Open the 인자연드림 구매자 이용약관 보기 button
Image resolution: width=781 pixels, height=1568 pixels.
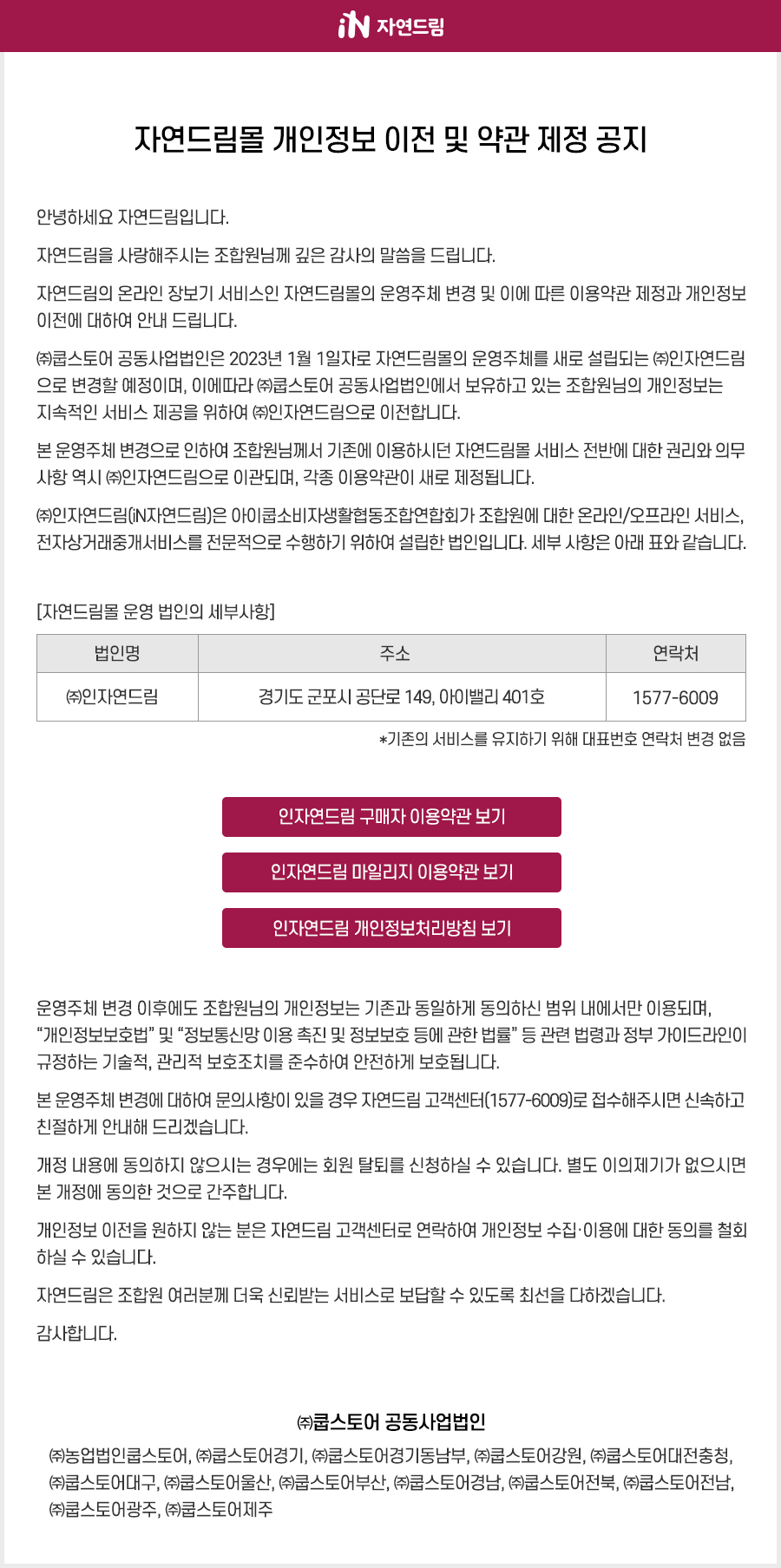(391, 817)
